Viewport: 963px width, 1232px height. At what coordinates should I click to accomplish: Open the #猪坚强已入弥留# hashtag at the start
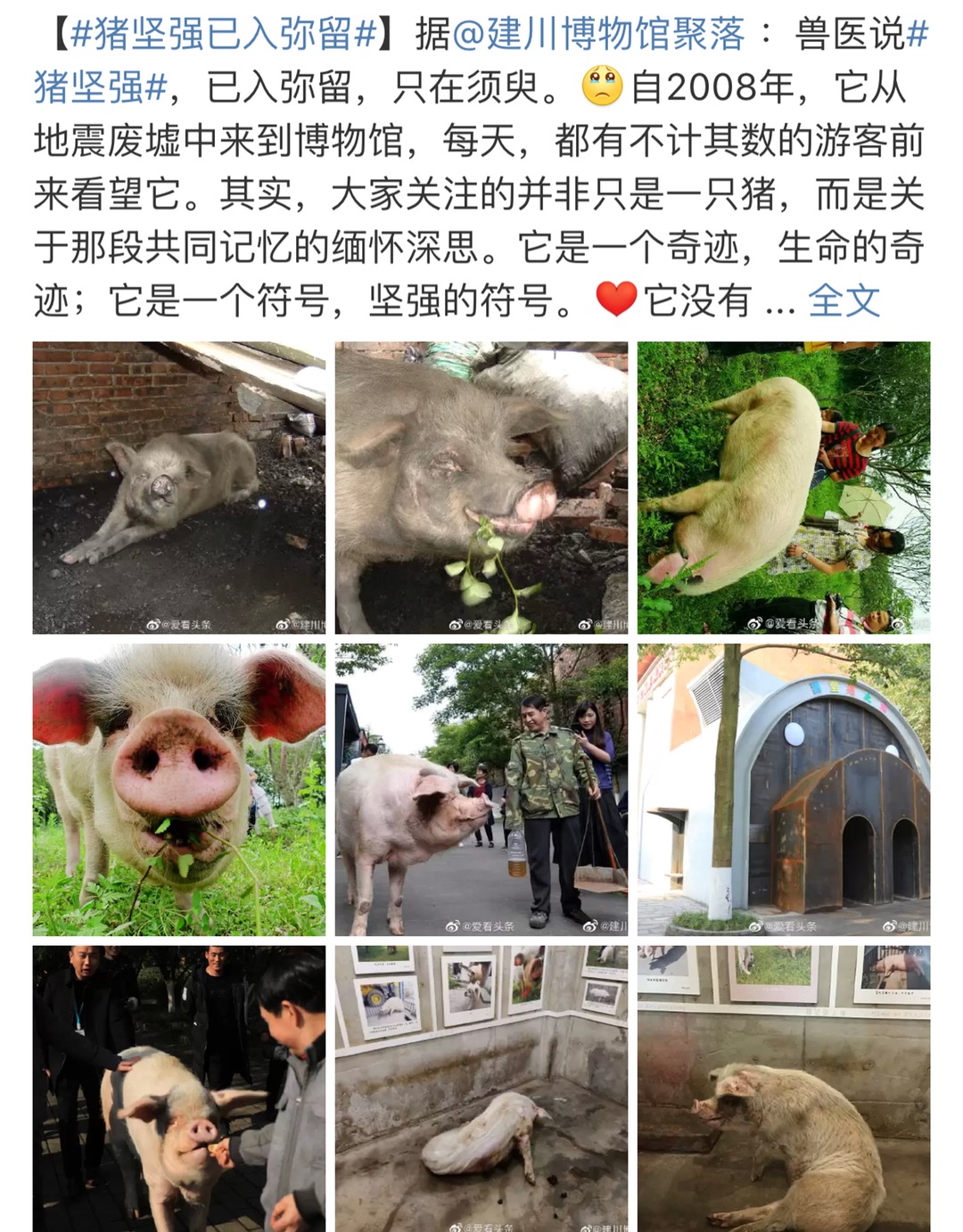coord(223,34)
